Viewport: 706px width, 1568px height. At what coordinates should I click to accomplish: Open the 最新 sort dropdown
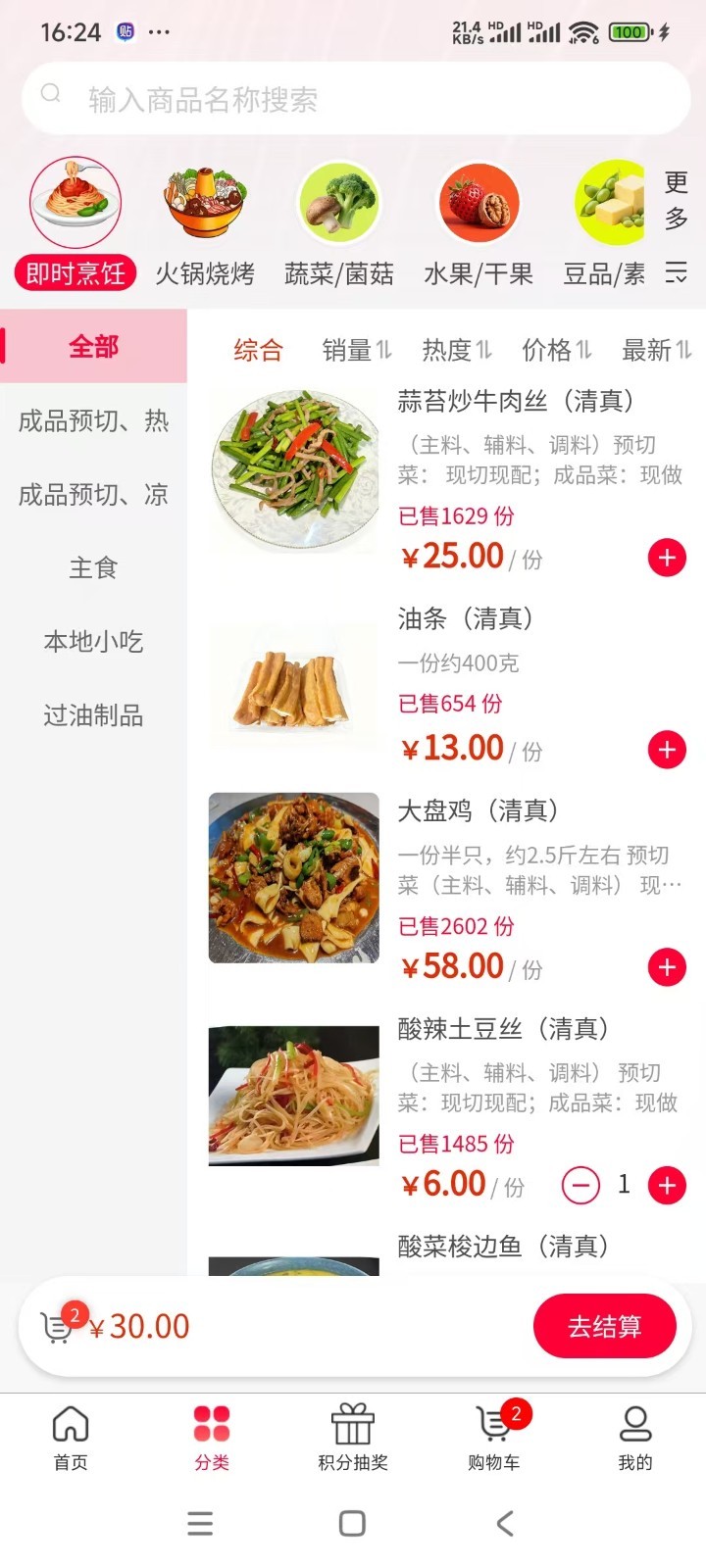[657, 350]
